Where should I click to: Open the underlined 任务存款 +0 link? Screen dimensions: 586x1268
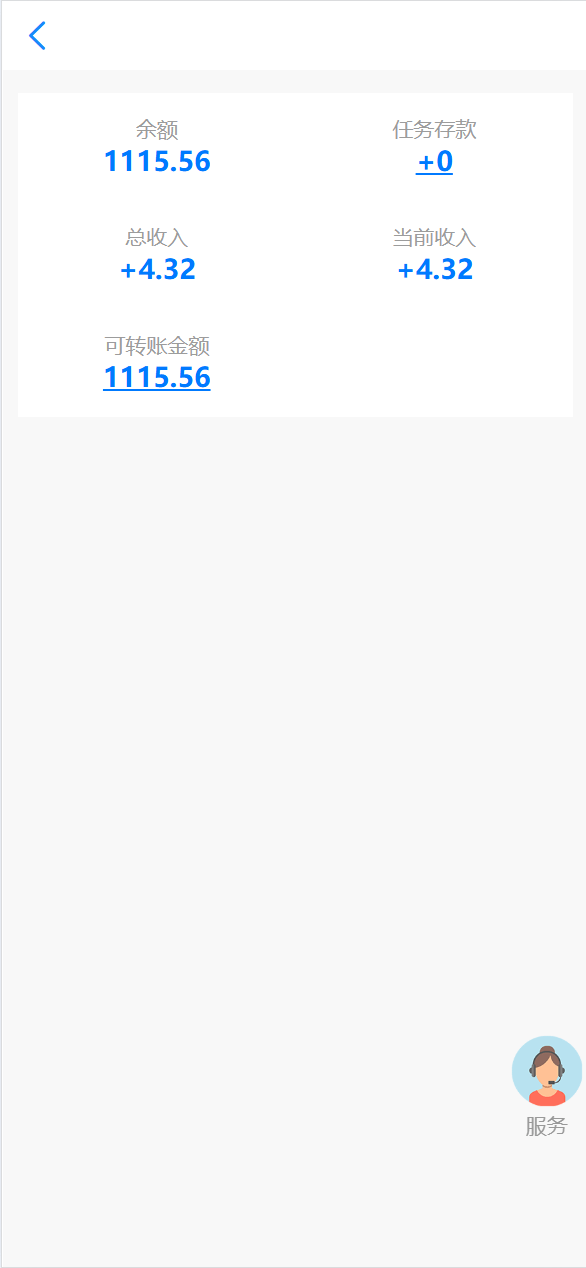(x=434, y=161)
